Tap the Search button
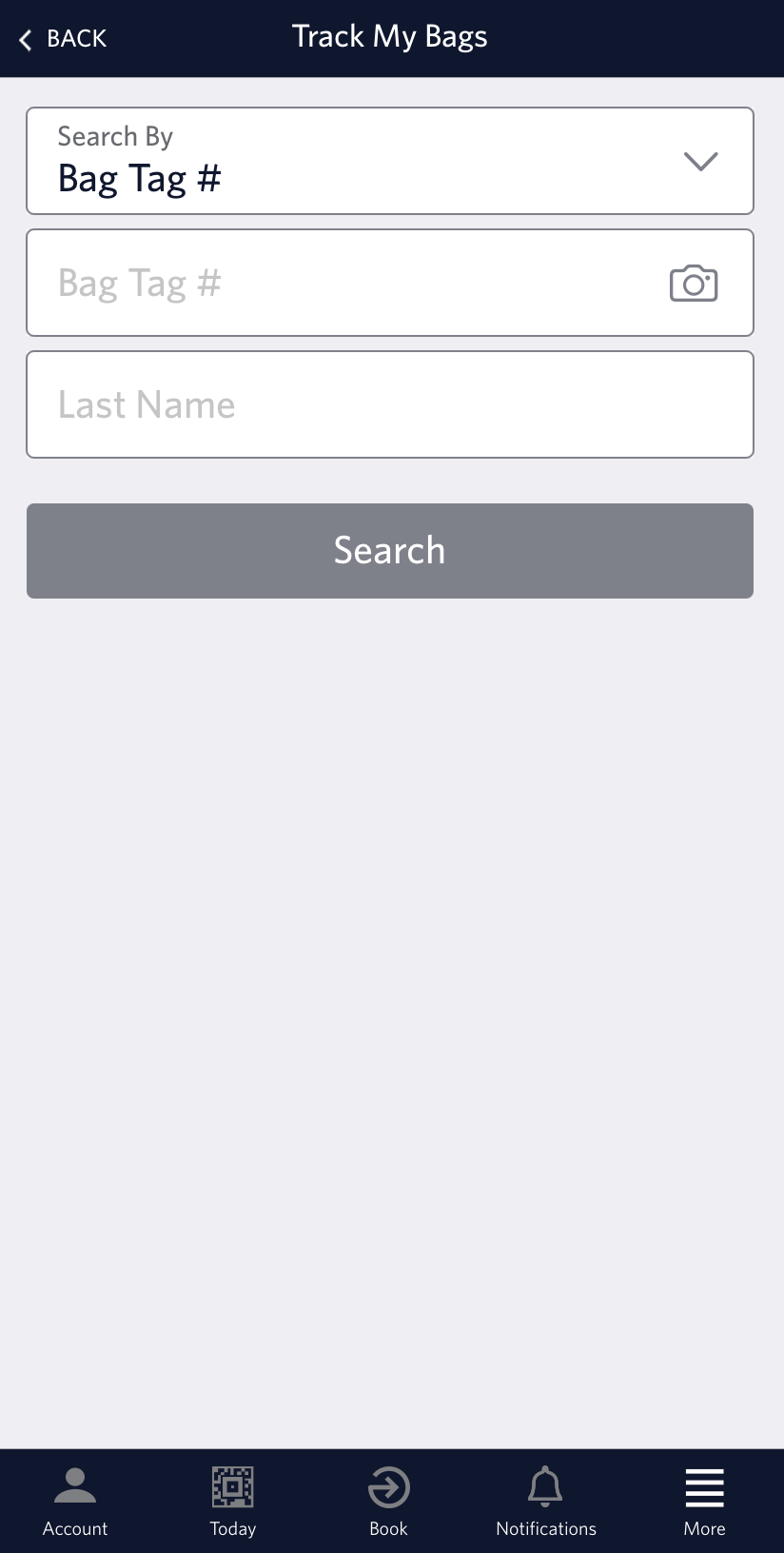This screenshot has width=784, height=1553. coord(389,550)
